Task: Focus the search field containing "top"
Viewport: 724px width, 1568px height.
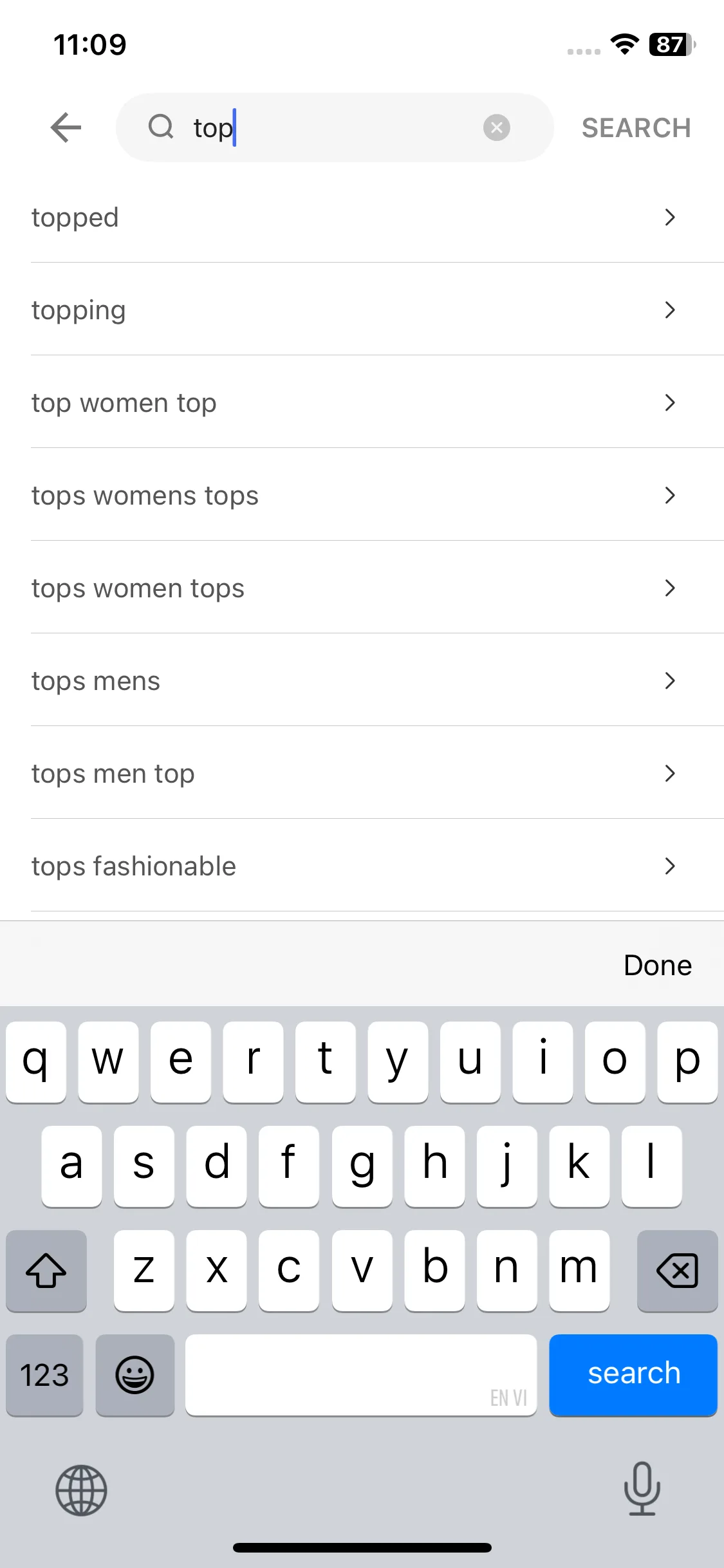Action: (x=335, y=127)
